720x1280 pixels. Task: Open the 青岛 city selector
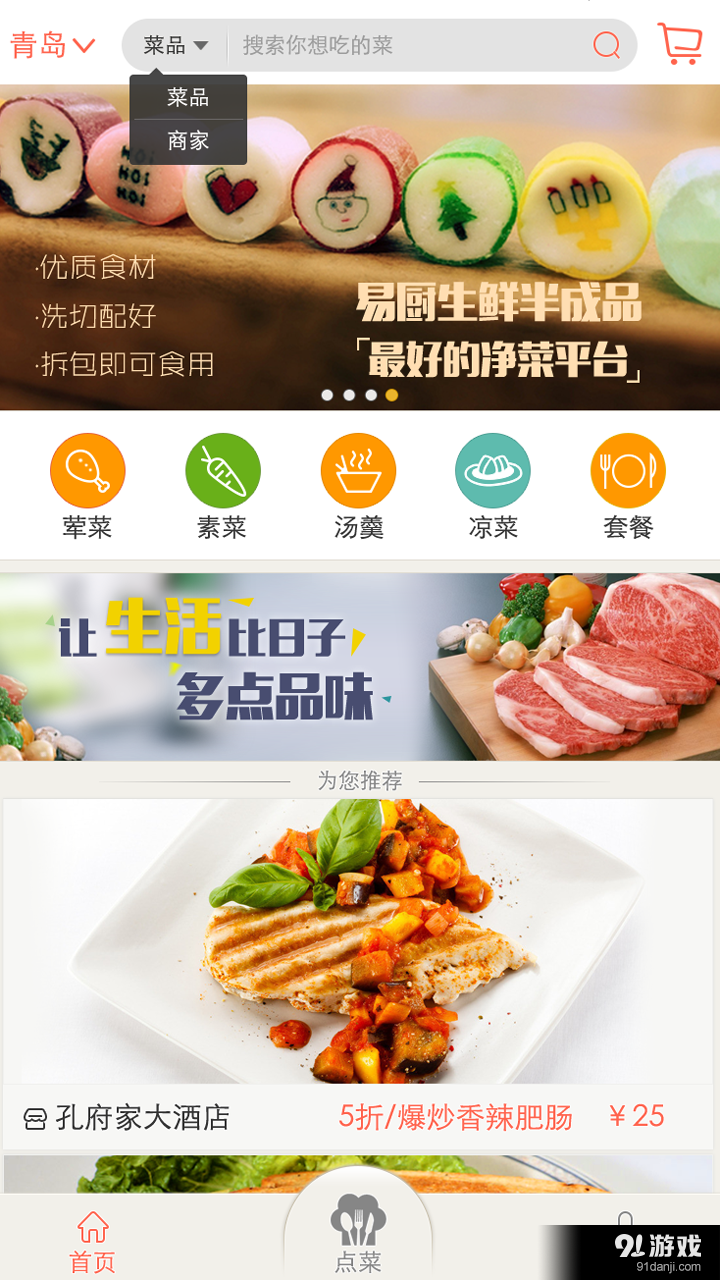47,44
